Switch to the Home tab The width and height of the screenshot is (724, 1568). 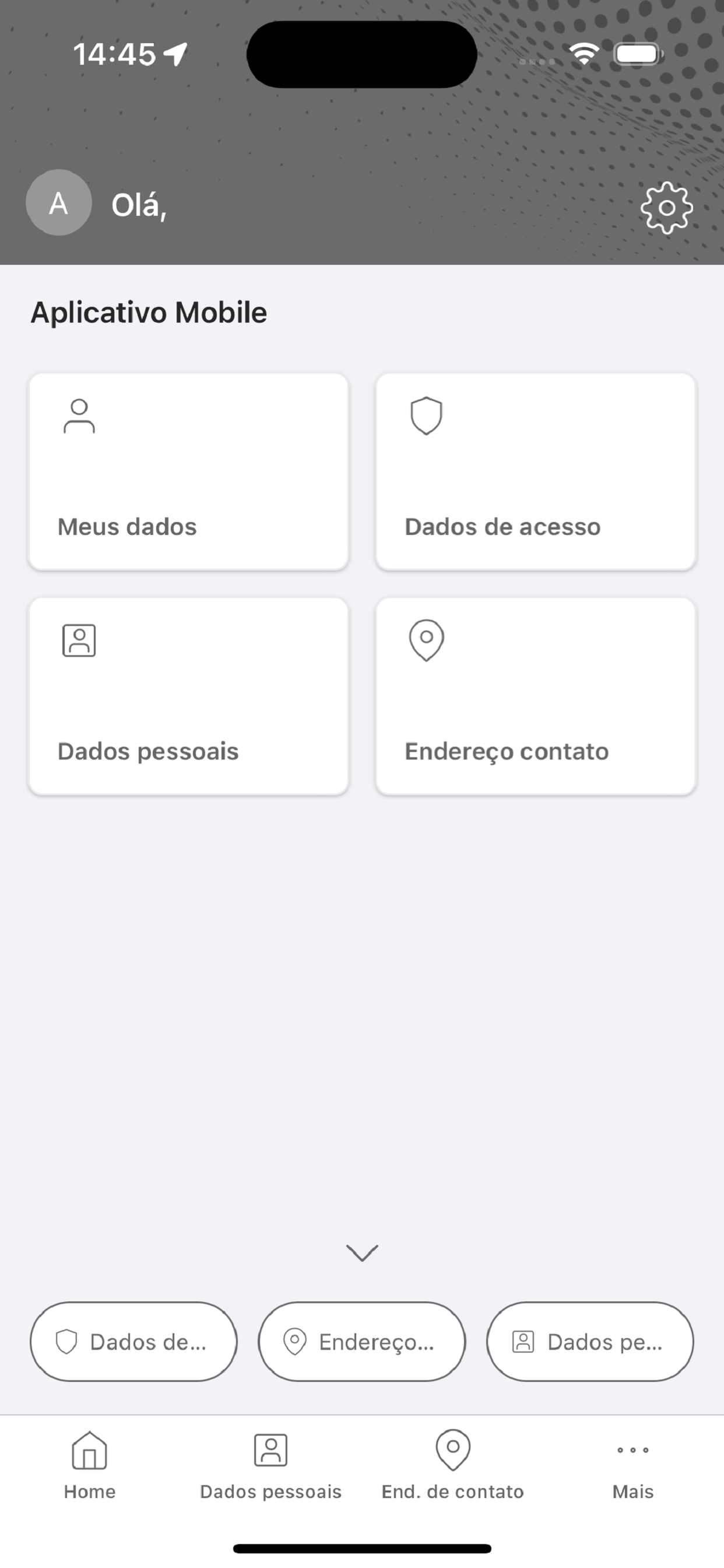pyautogui.click(x=89, y=1467)
